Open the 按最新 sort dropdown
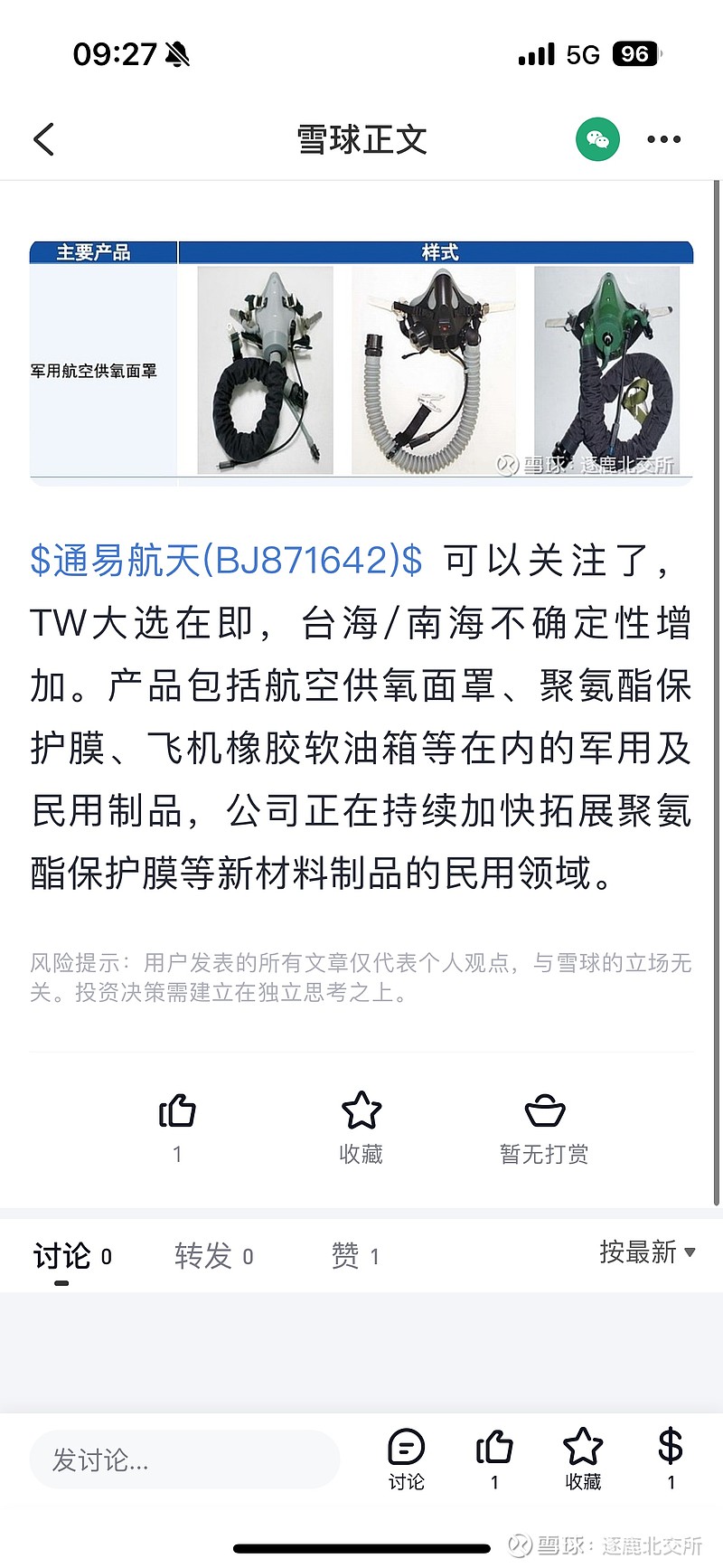The height and width of the screenshot is (1568, 723). (647, 1252)
